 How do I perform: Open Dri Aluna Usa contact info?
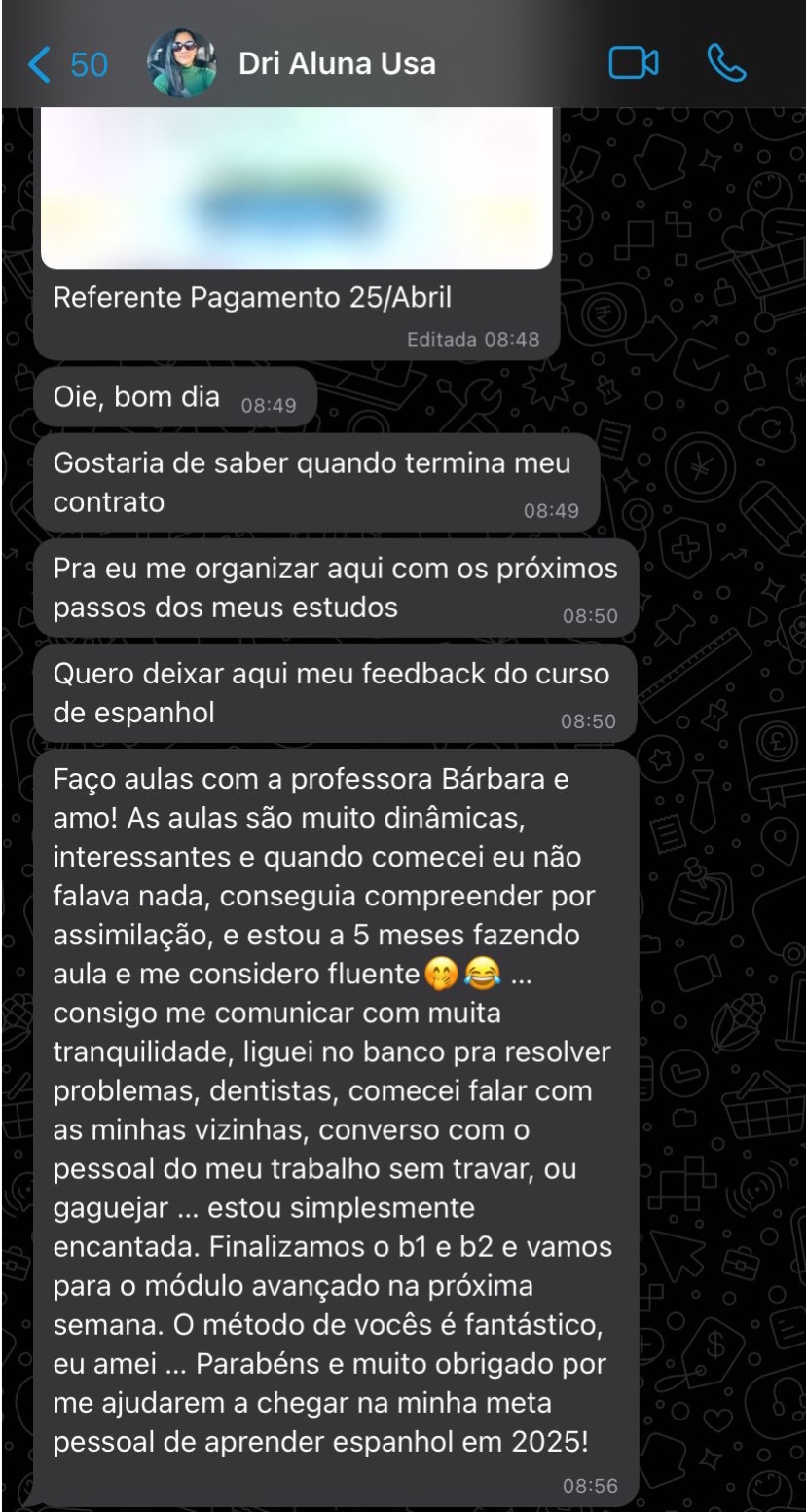pos(336,64)
